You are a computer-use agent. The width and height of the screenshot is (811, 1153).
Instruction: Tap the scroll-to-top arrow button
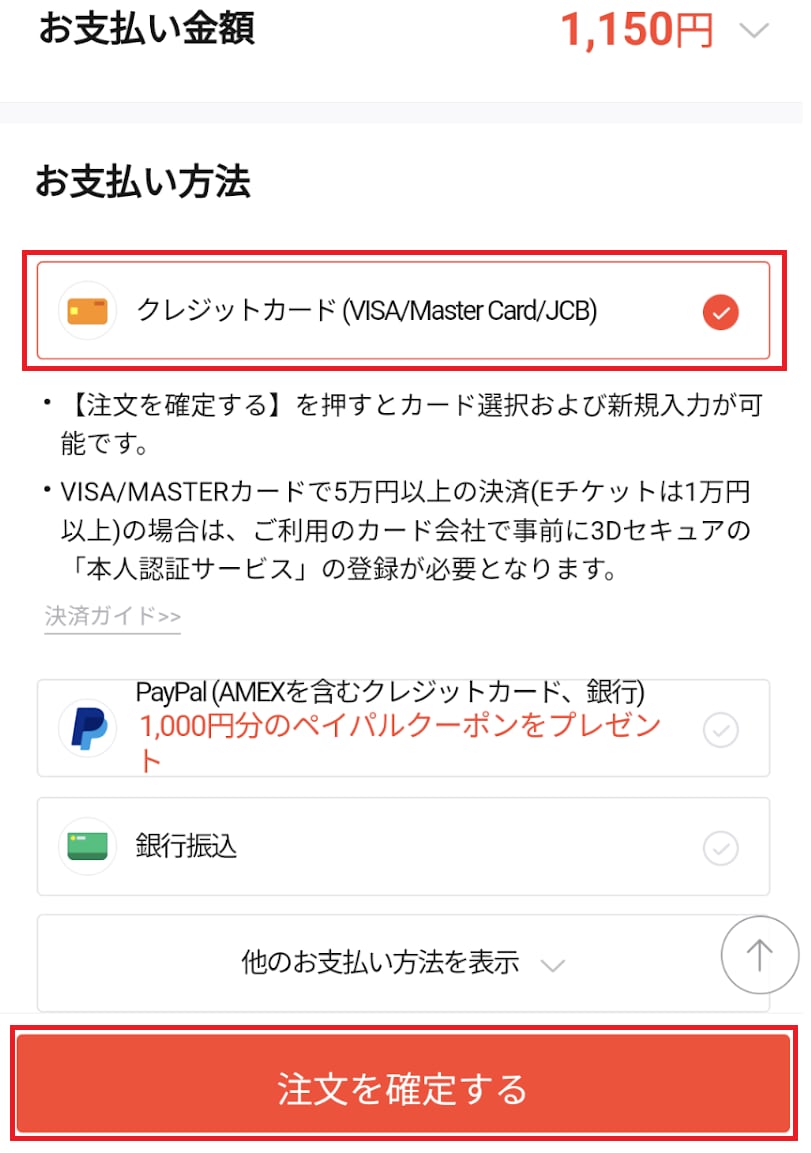tap(760, 955)
